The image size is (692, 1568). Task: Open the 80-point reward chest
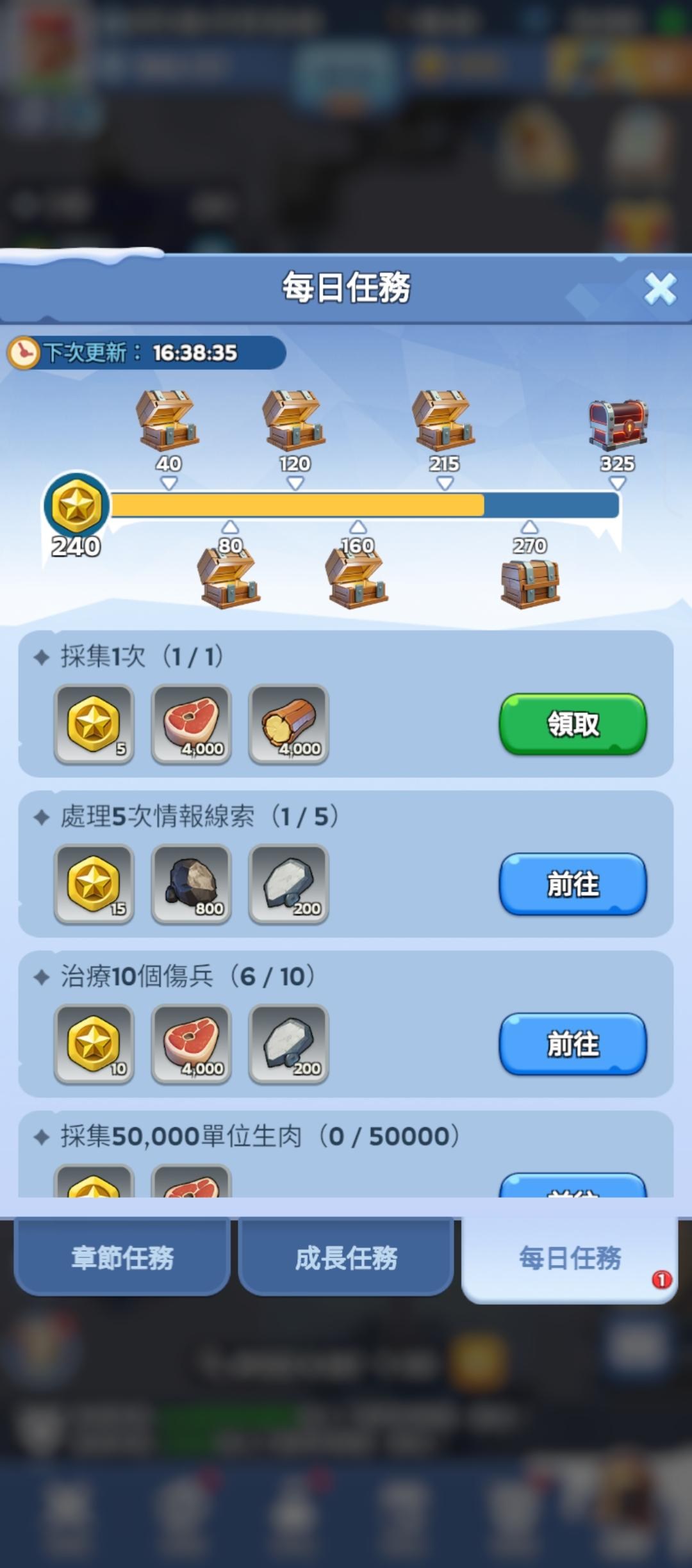tap(229, 578)
